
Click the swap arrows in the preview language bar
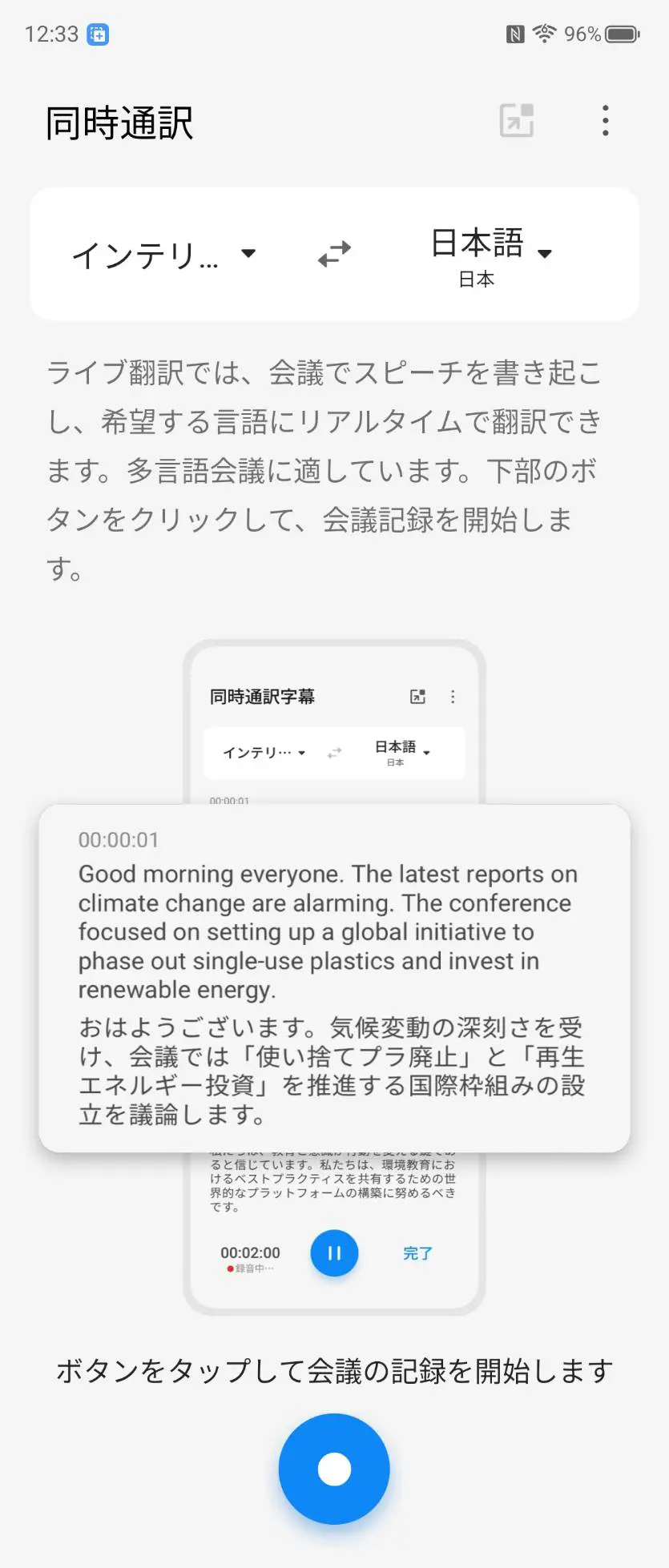click(334, 752)
